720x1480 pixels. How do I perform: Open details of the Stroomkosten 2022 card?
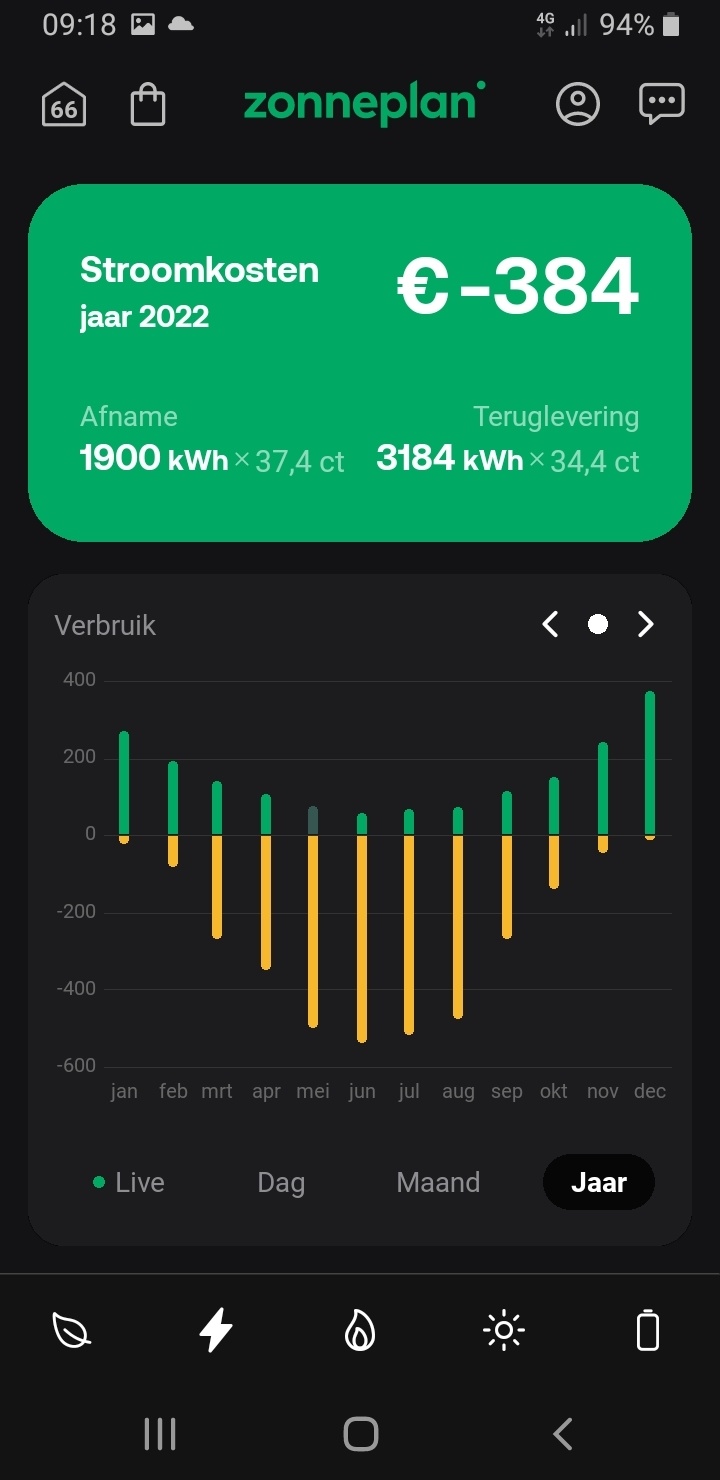pyautogui.click(x=360, y=360)
